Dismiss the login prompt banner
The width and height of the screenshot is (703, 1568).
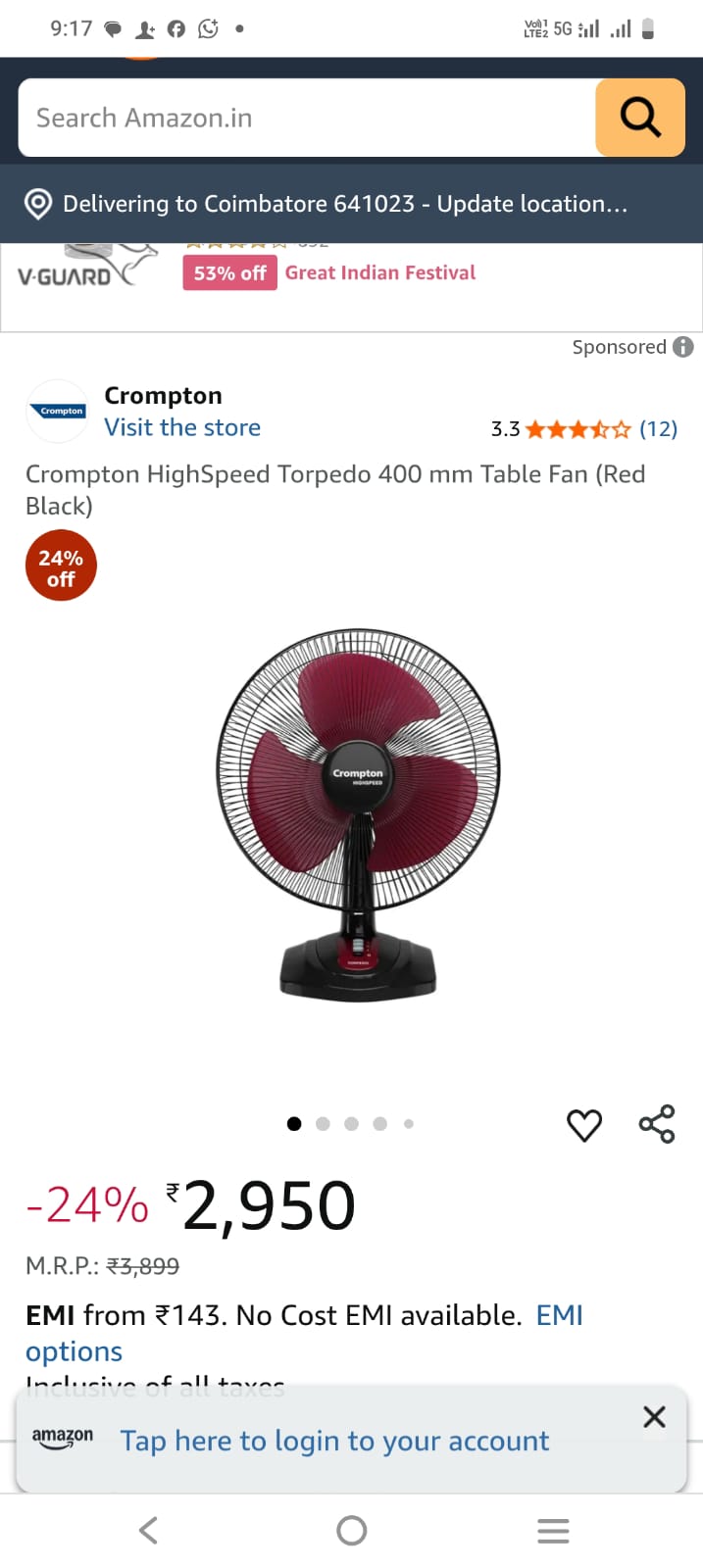[654, 1416]
